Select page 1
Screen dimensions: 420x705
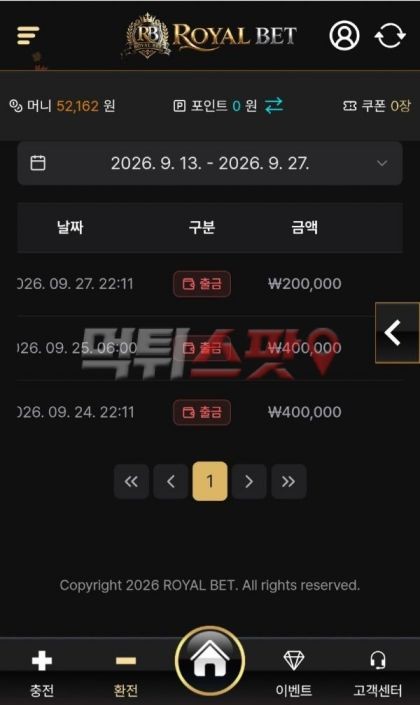210,481
